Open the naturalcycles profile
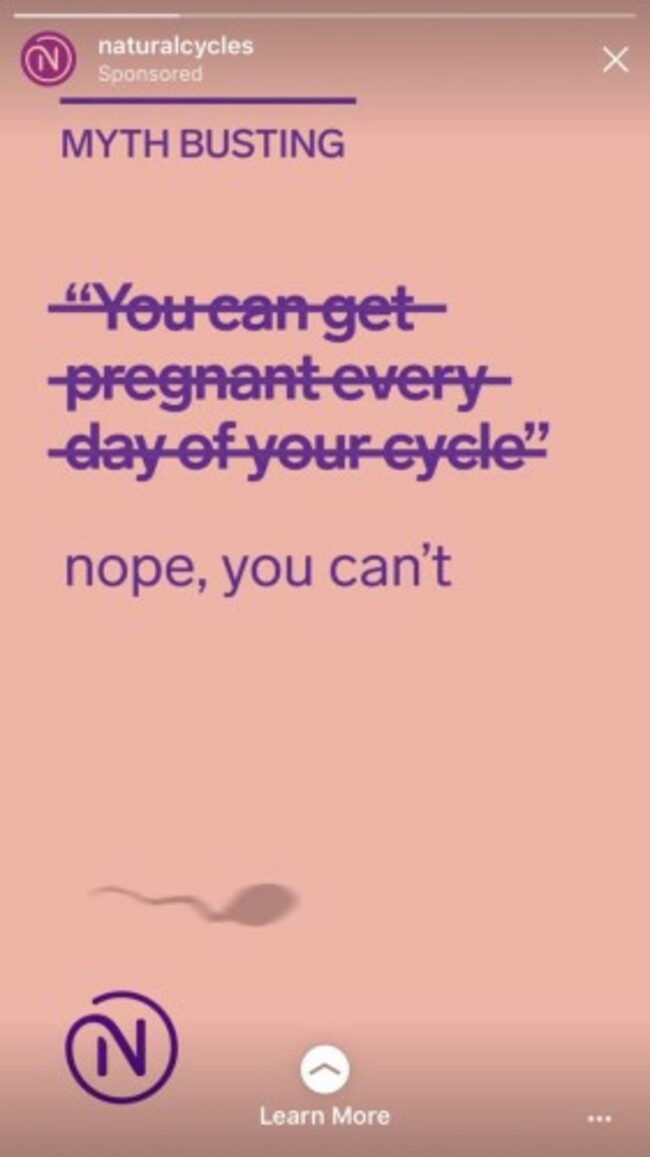650x1157 pixels. 175,46
